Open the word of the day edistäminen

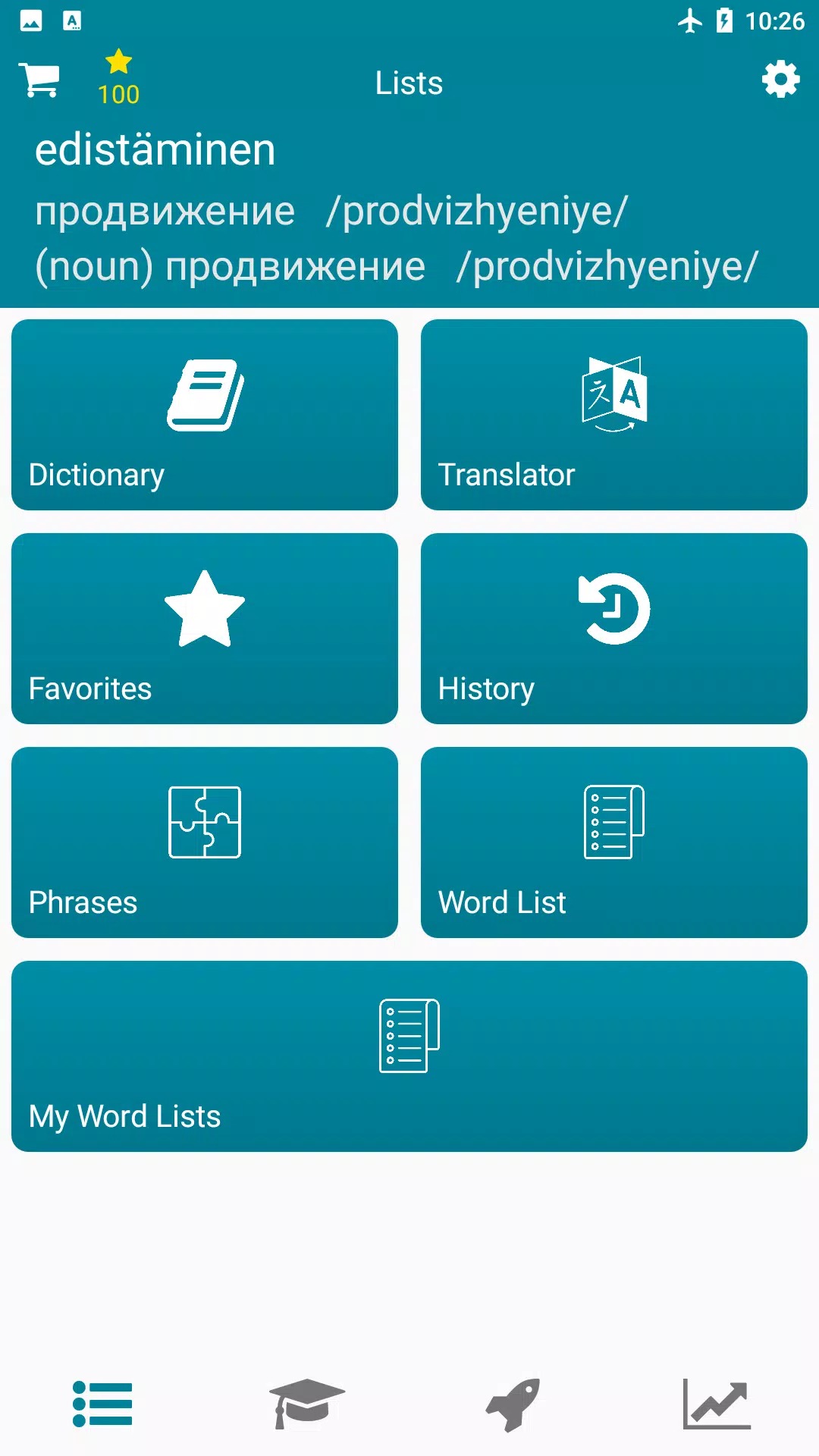pyautogui.click(x=155, y=150)
